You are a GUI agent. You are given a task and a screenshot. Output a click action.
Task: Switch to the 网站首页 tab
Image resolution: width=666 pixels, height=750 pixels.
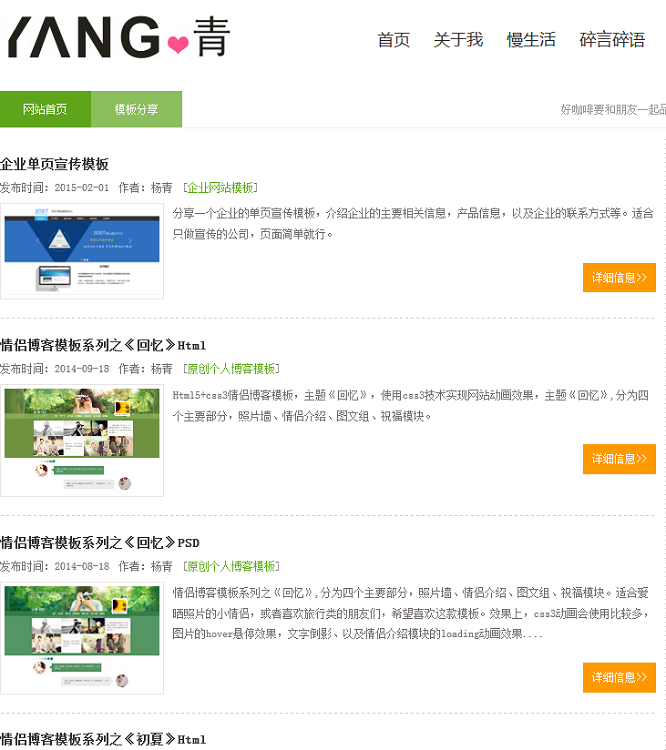click(x=45, y=110)
